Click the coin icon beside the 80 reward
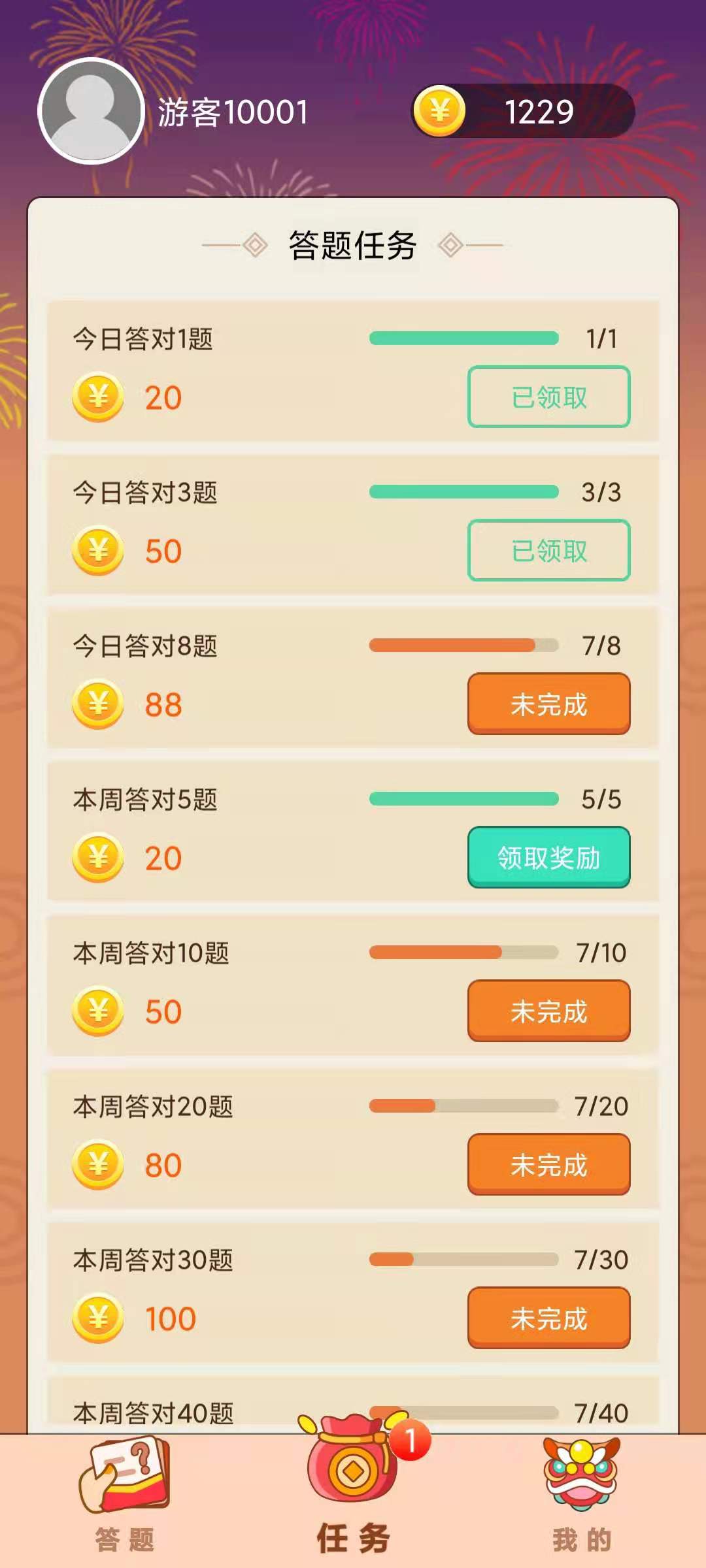 click(99, 1164)
